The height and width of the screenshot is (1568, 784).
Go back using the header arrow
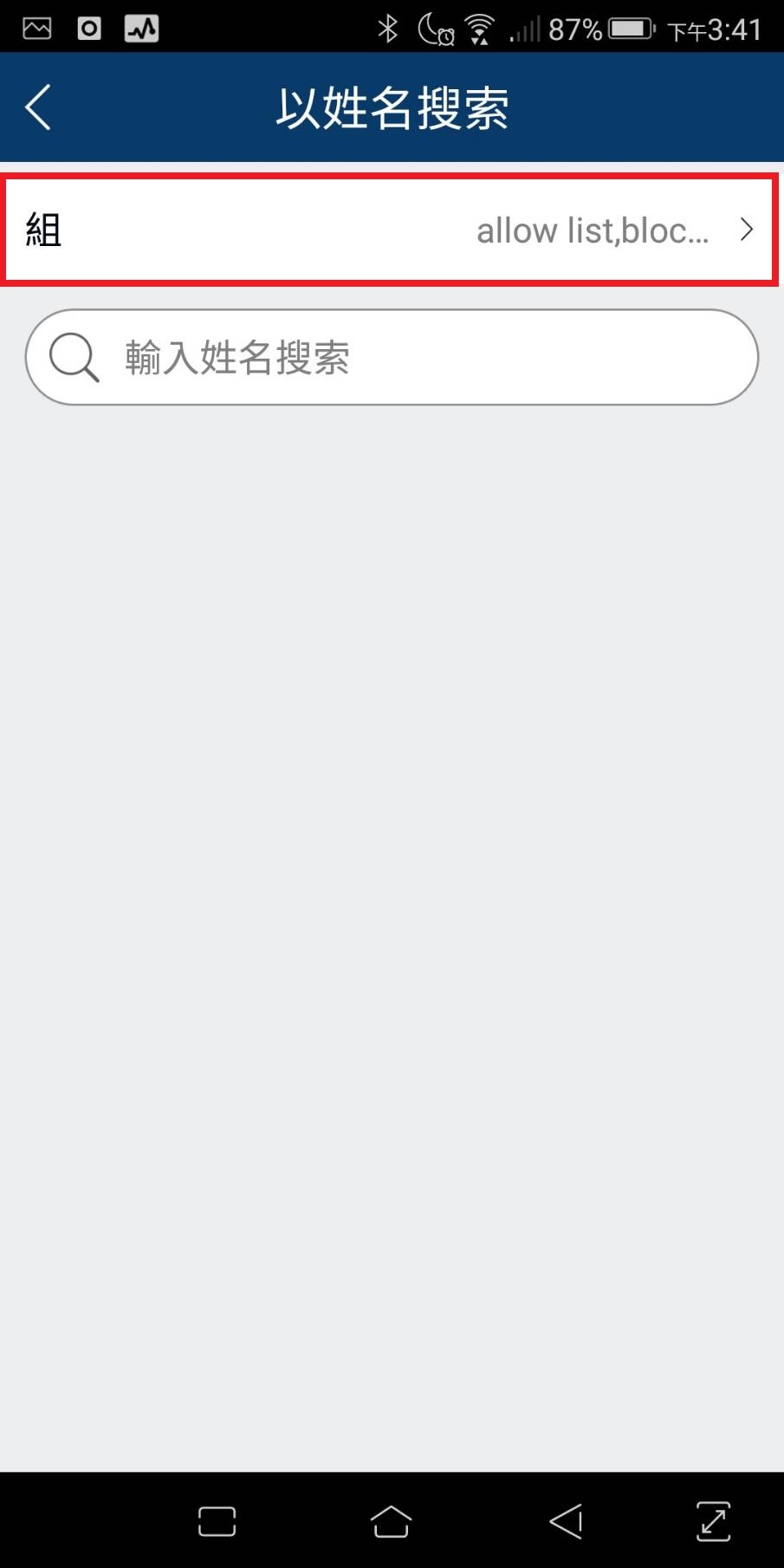(38, 107)
